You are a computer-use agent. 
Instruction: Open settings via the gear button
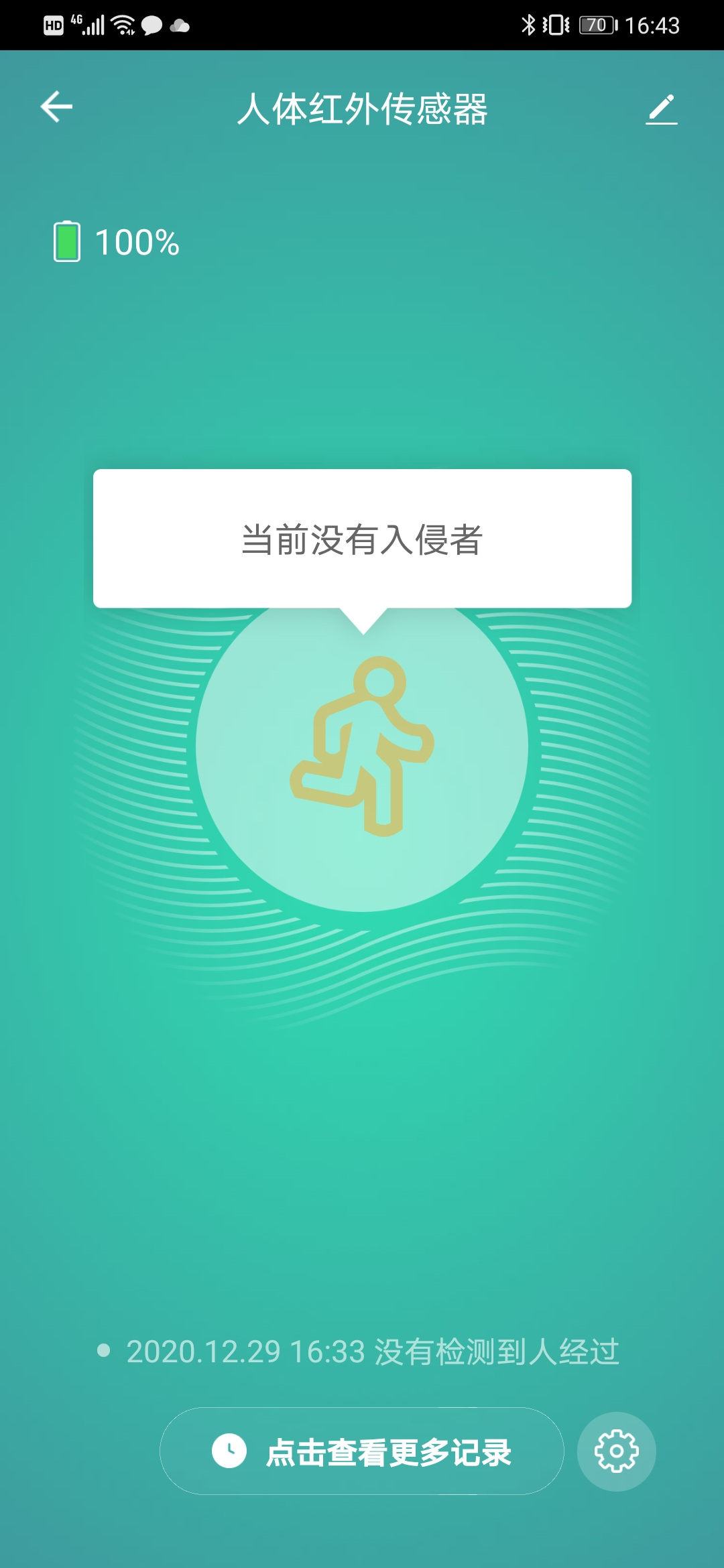coord(616,1451)
